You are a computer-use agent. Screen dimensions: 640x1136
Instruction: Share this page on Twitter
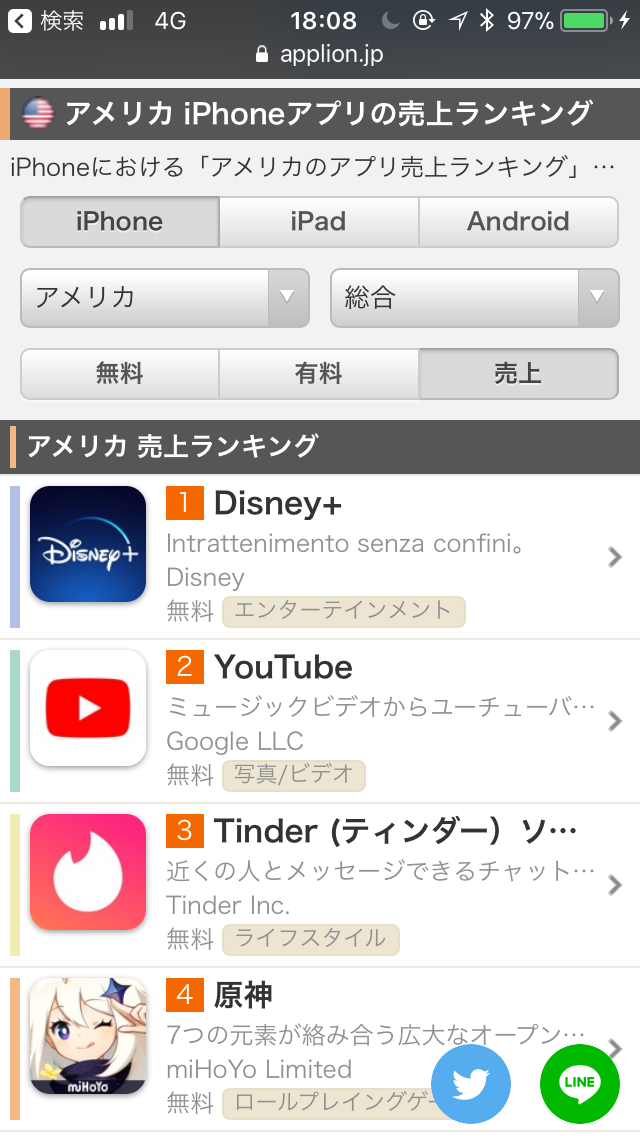pyautogui.click(x=471, y=1084)
